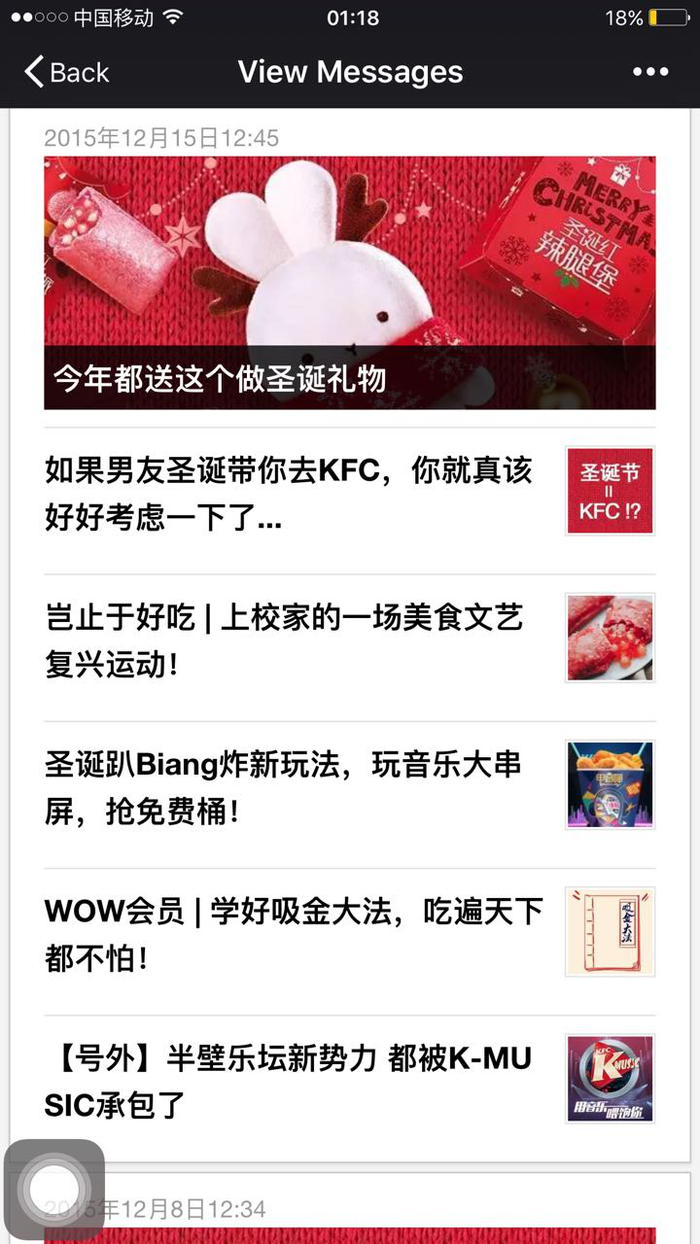Open the three-dot overflow menu

650,72
